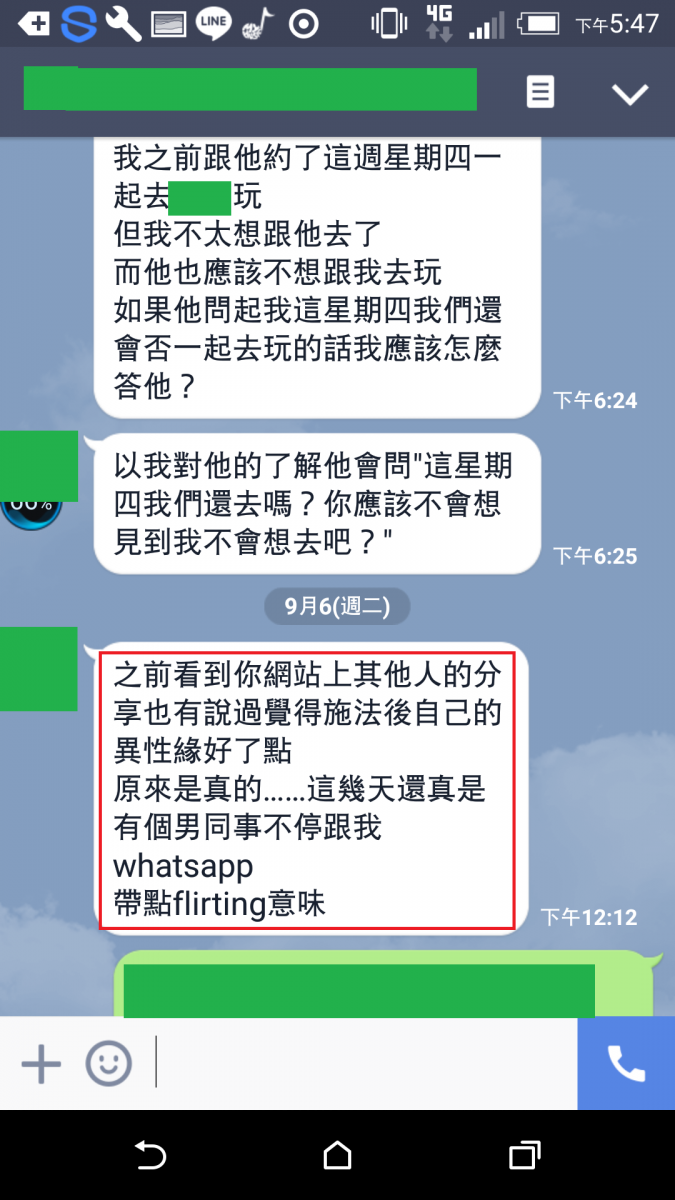Open the sticker and emoji picker
The image size is (675, 1200).
point(108,1065)
